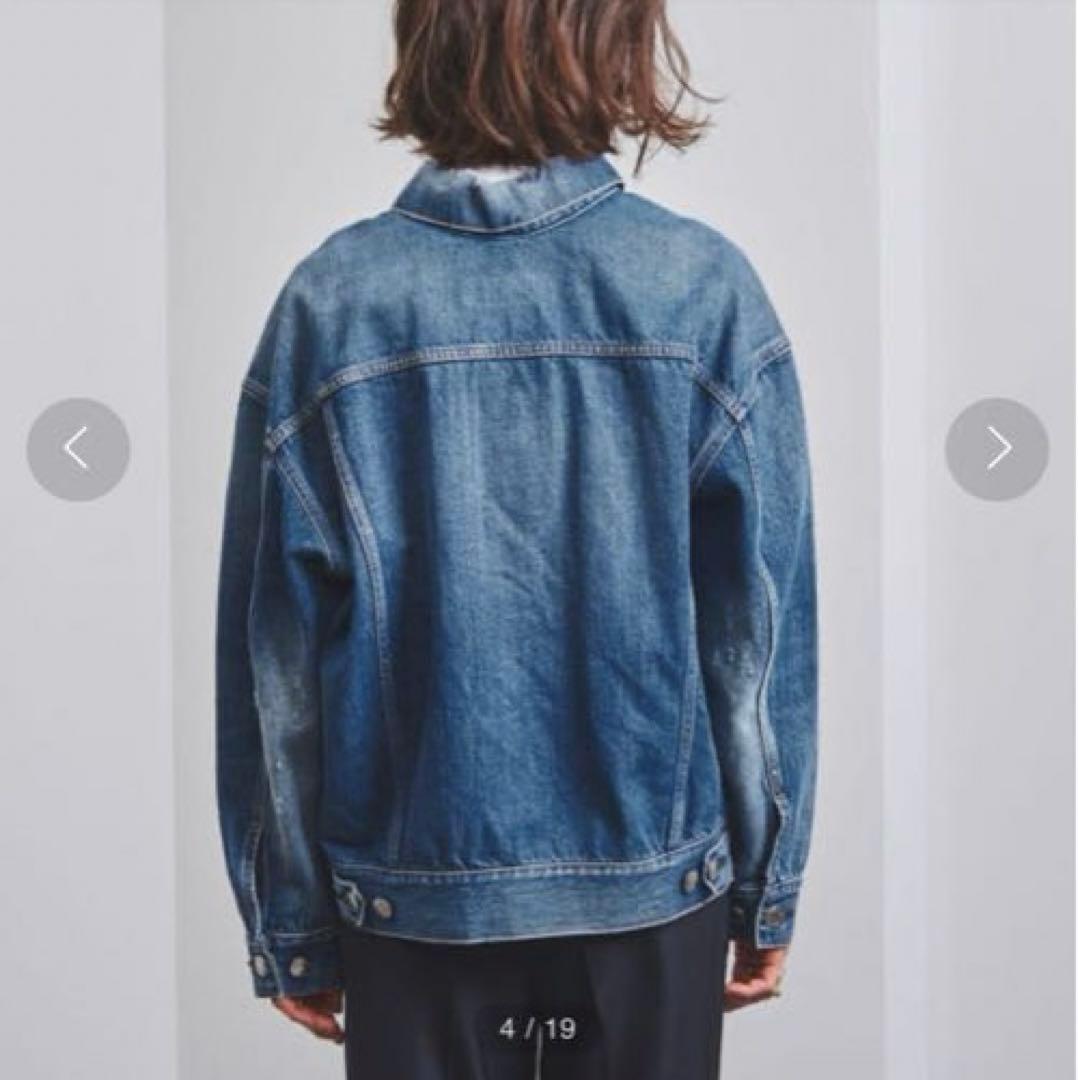Show the next product photo
Image resolution: width=1078 pixels, height=1080 pixels.
(x=996, y=449)
